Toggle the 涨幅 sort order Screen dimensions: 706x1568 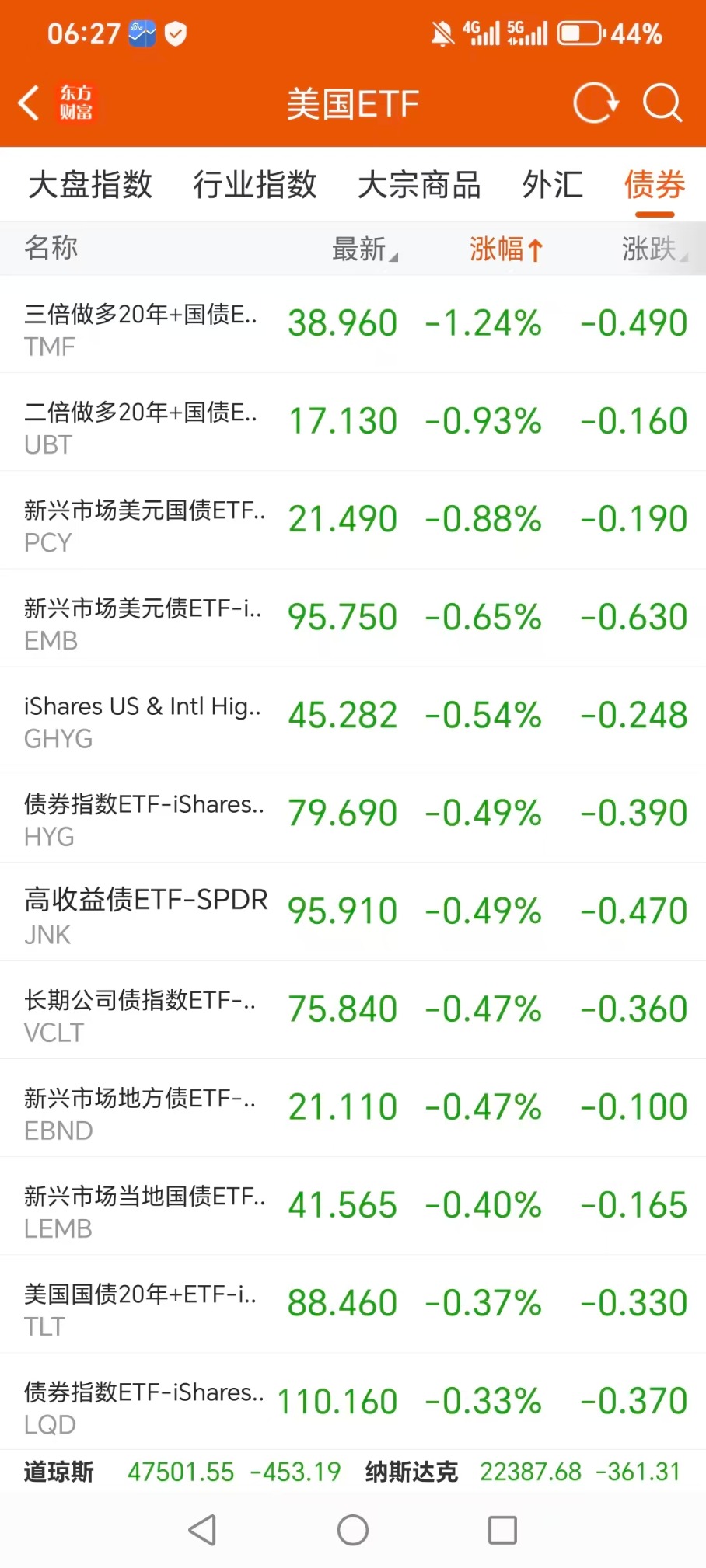click(505, 249)
